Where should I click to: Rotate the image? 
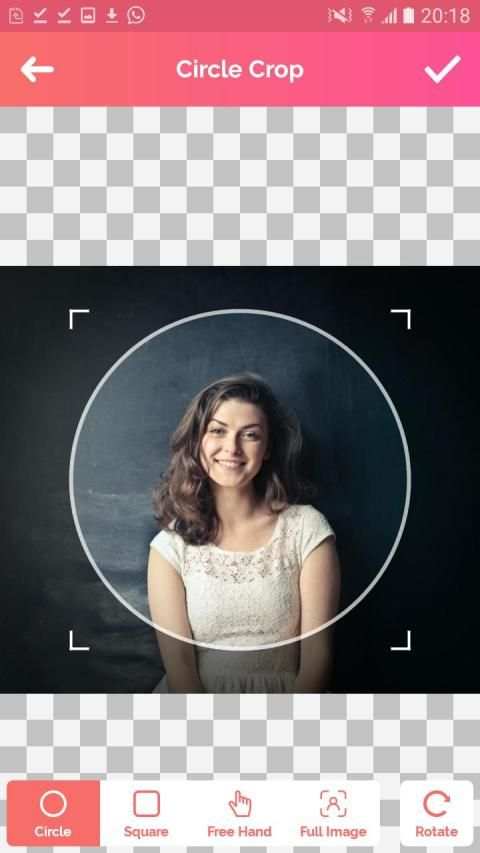(x=436, y=813)
